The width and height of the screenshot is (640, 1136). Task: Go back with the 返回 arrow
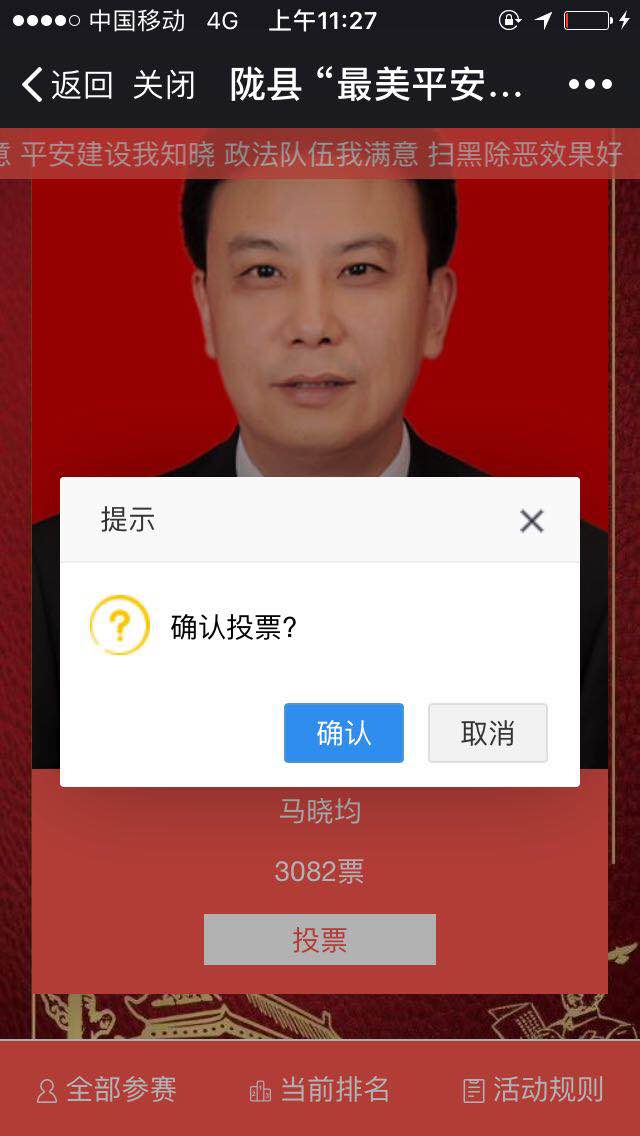66,85
